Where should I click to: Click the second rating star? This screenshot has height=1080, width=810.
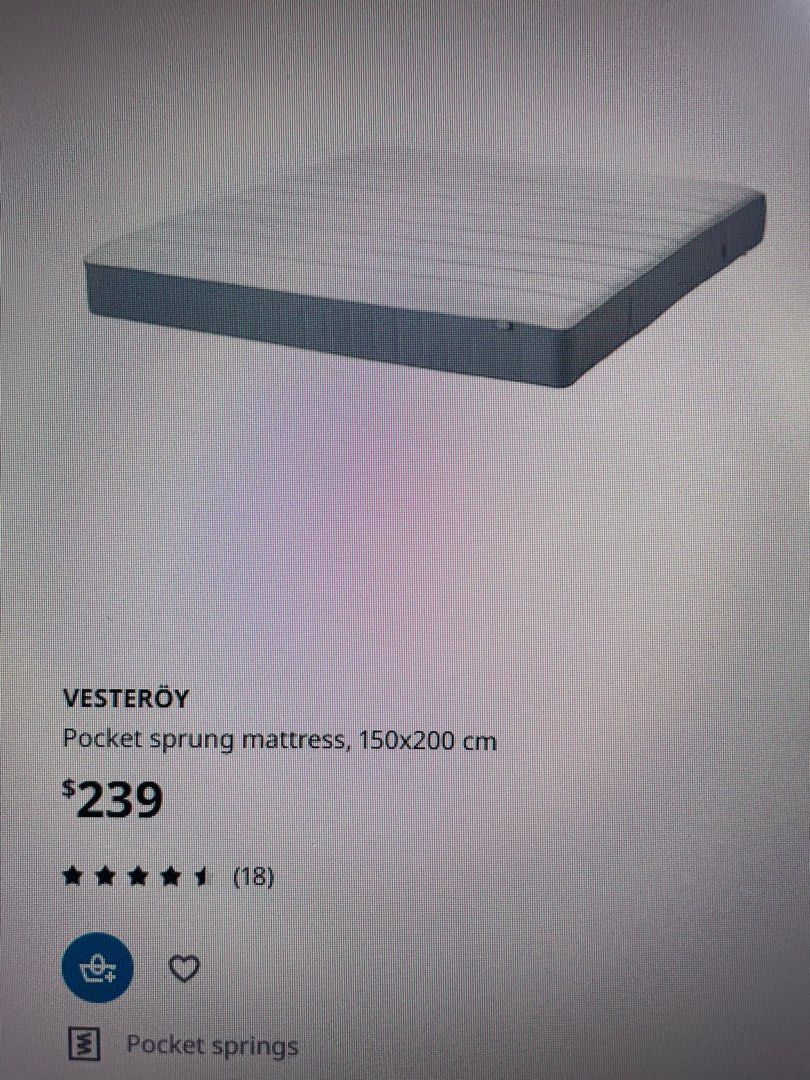[x=105, y=876]
